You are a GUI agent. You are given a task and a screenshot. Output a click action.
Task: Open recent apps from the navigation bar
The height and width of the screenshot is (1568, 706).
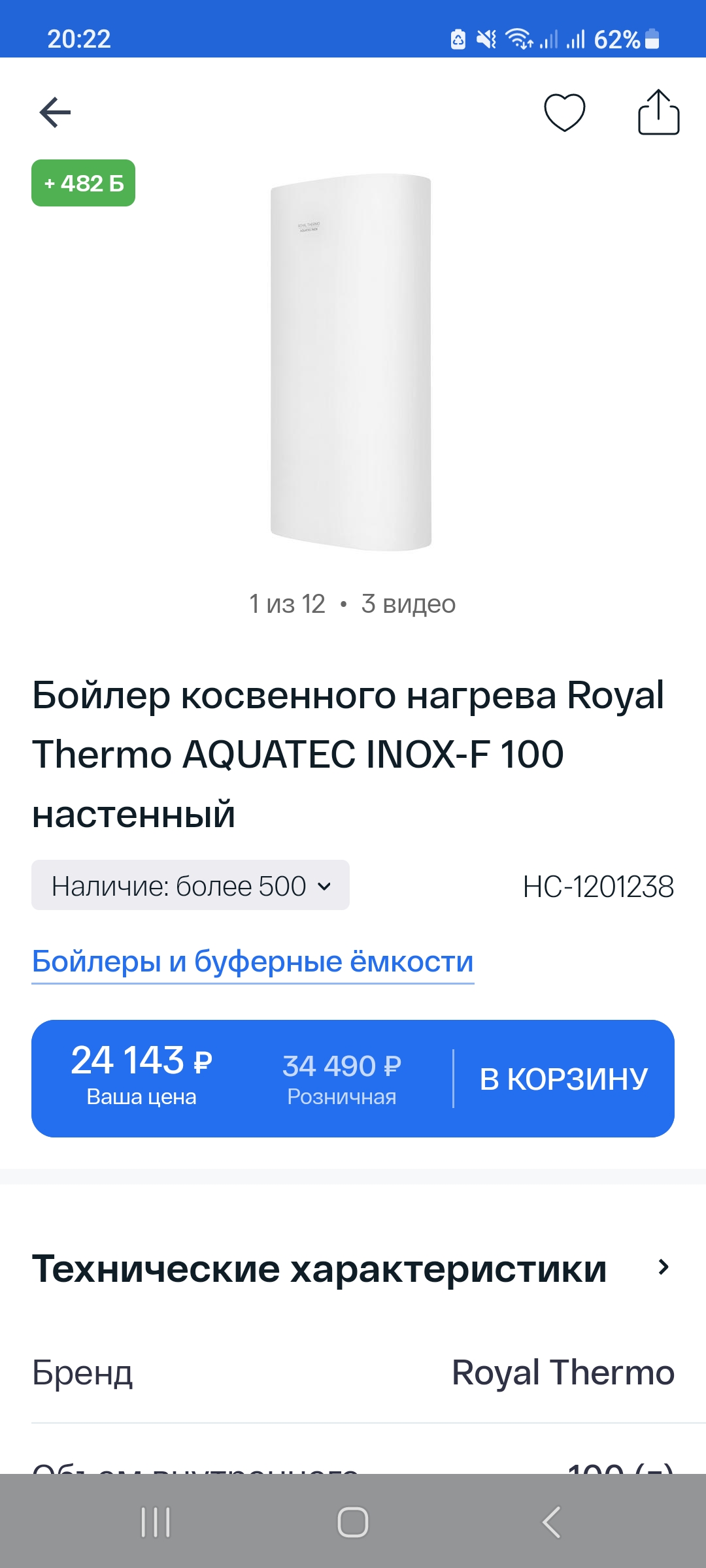click(156, 1522)
